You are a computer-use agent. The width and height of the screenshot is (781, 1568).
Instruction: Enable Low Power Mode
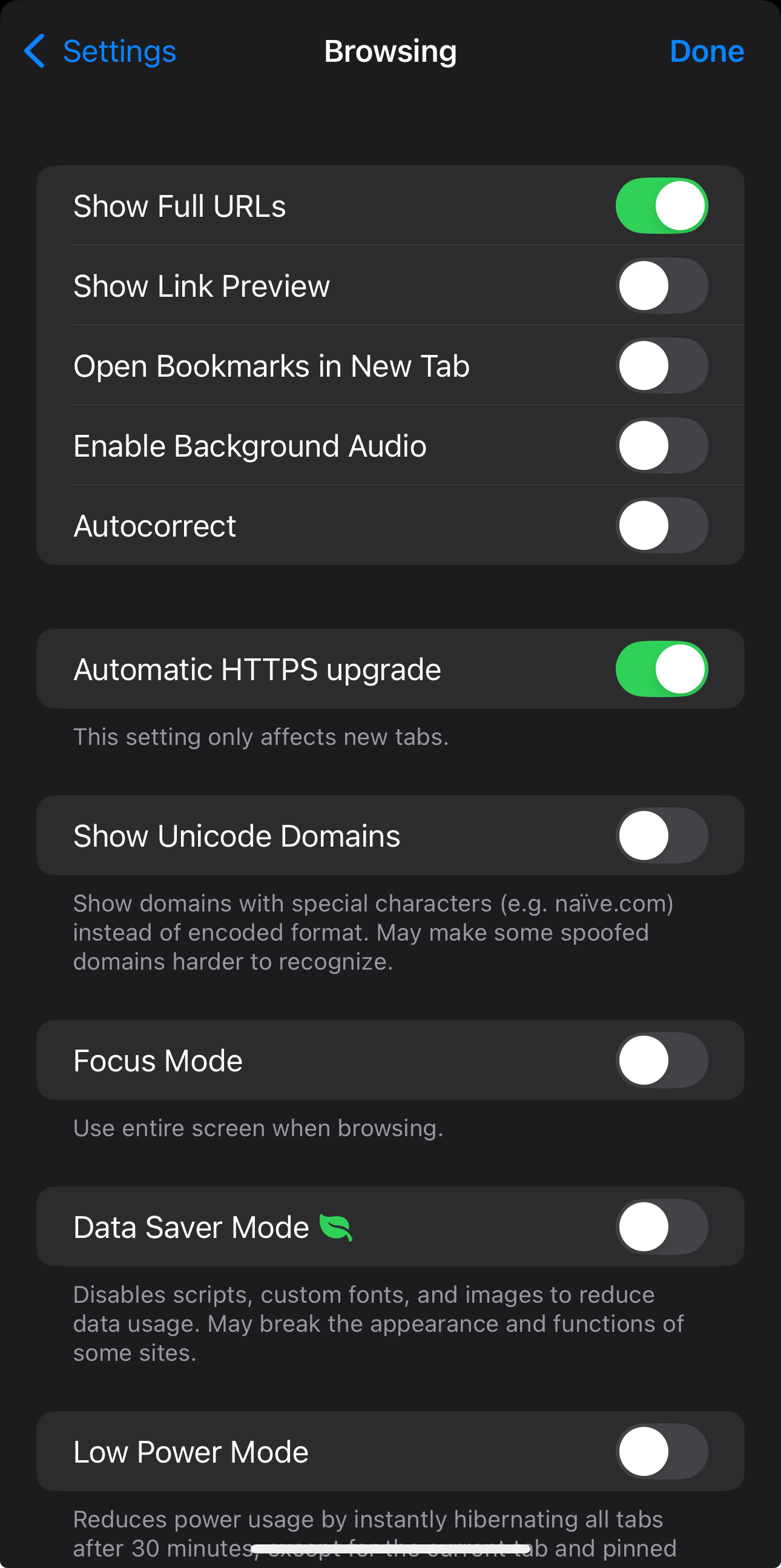[x=661, y=1451]
